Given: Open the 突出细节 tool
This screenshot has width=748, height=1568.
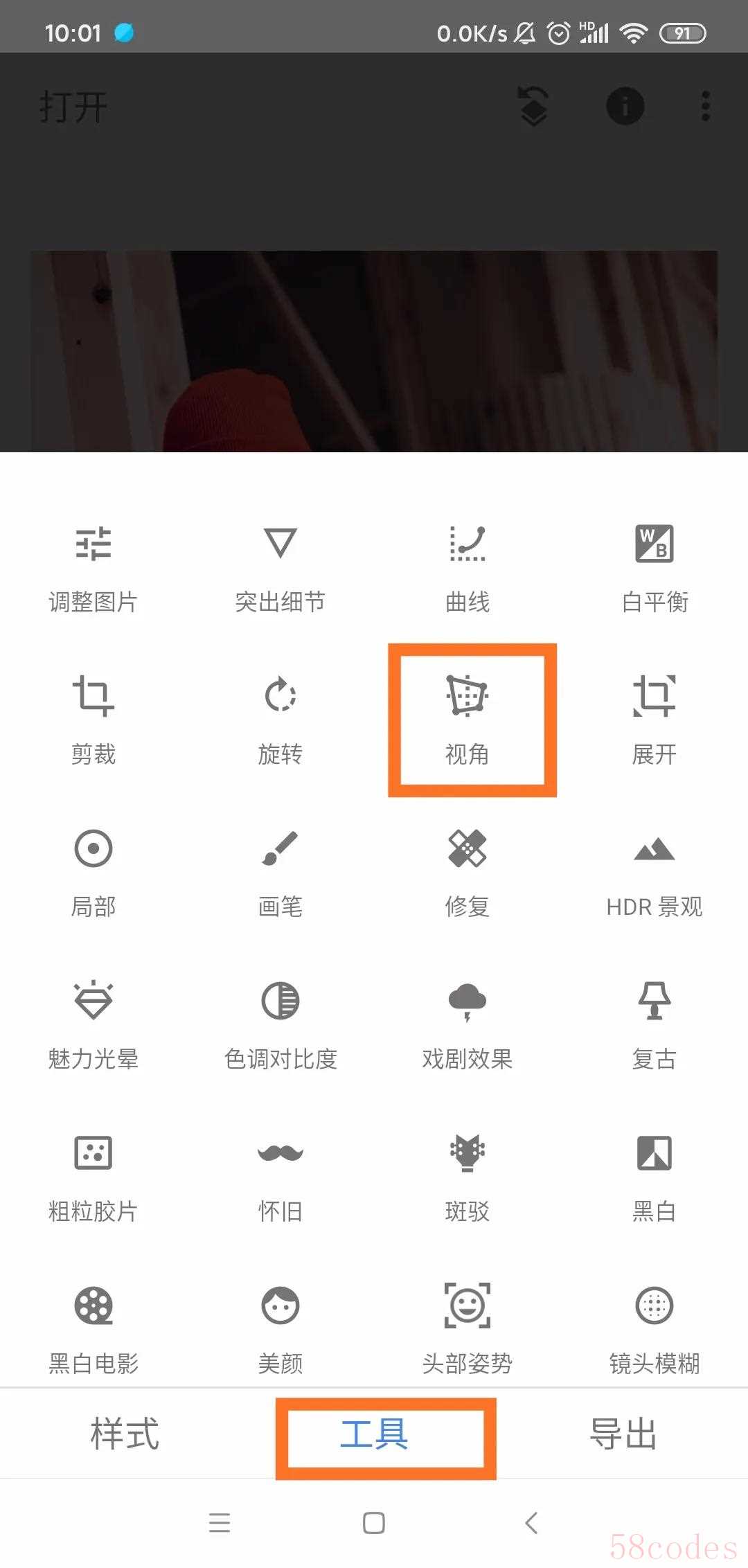Looking at the screenshot, I should pos(280,569).
